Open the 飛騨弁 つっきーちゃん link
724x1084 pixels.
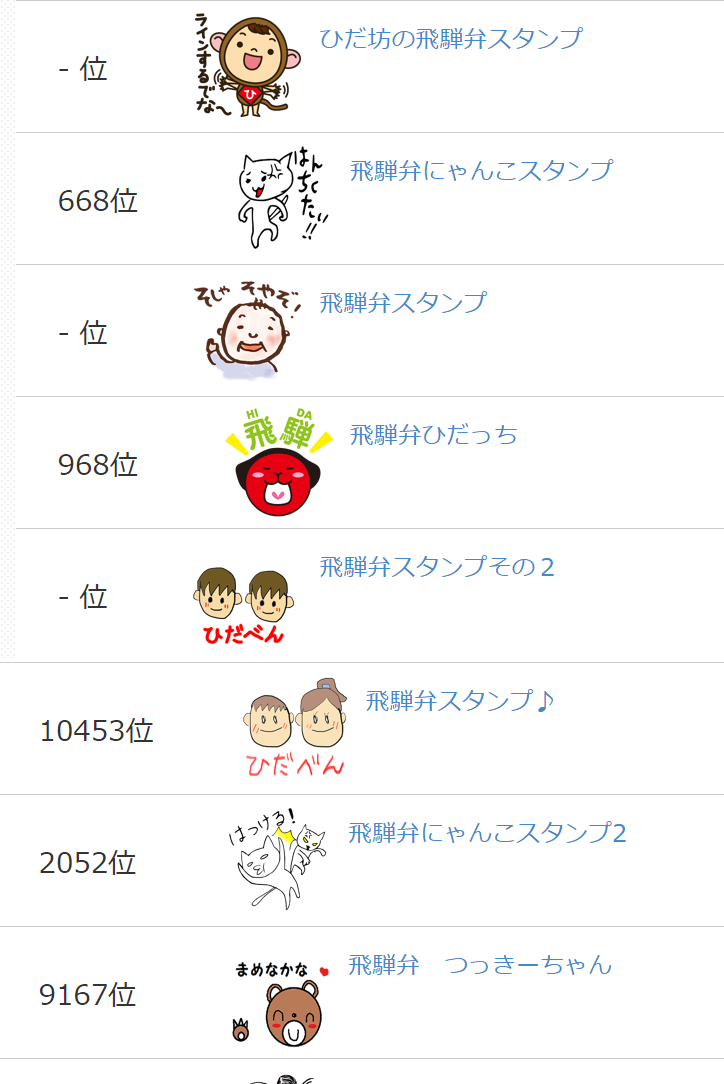coord(479,965)
